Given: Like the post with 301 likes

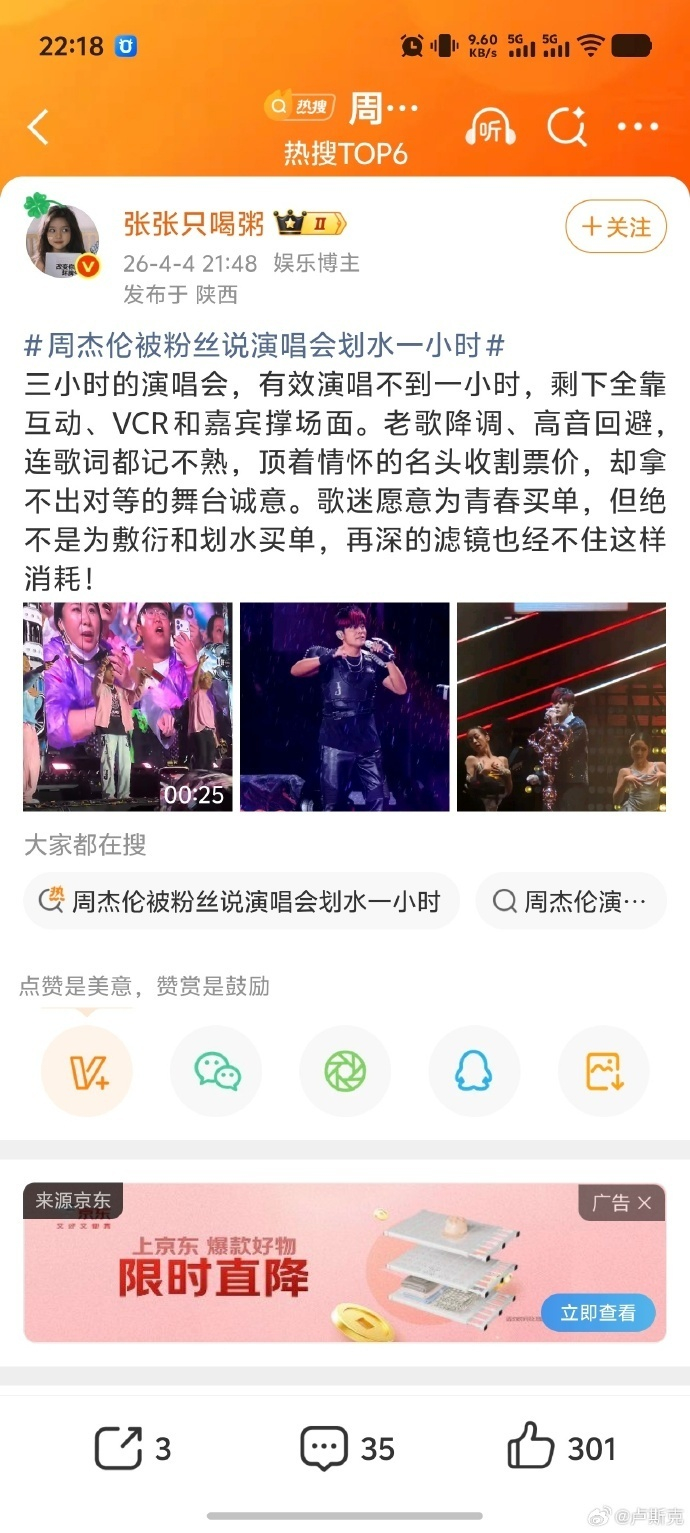Looking at the screenshot, I should 562,1448.
